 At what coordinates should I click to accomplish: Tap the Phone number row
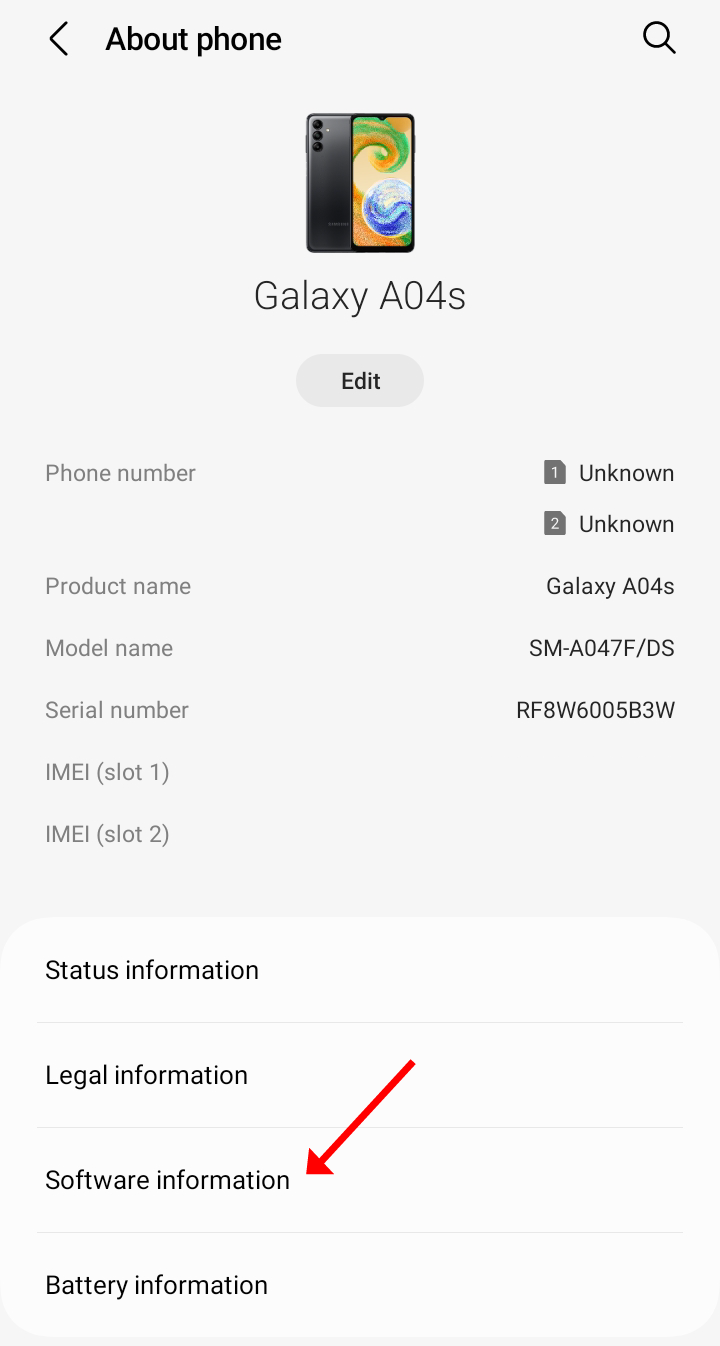click(x=120, y=472)
